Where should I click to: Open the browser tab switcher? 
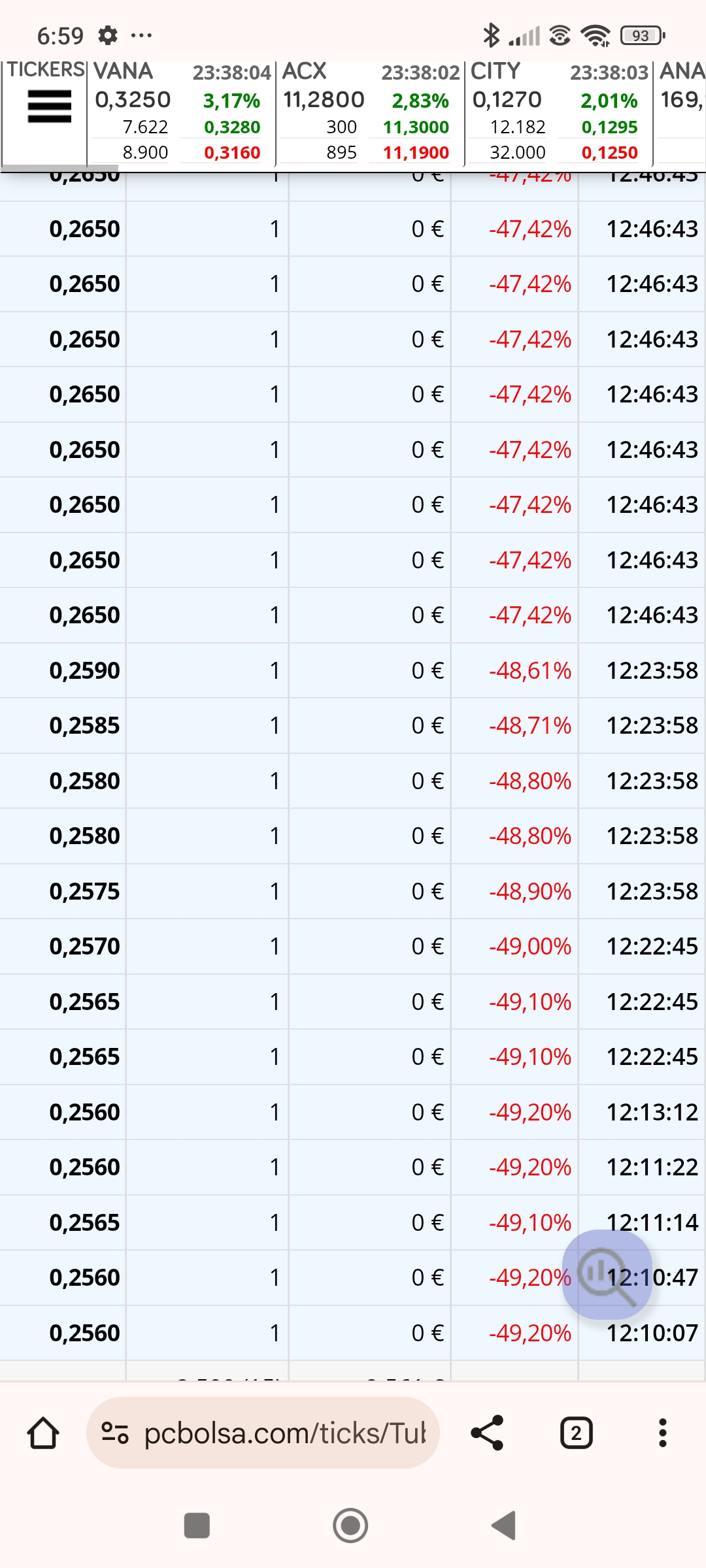tap(576, 1433)
